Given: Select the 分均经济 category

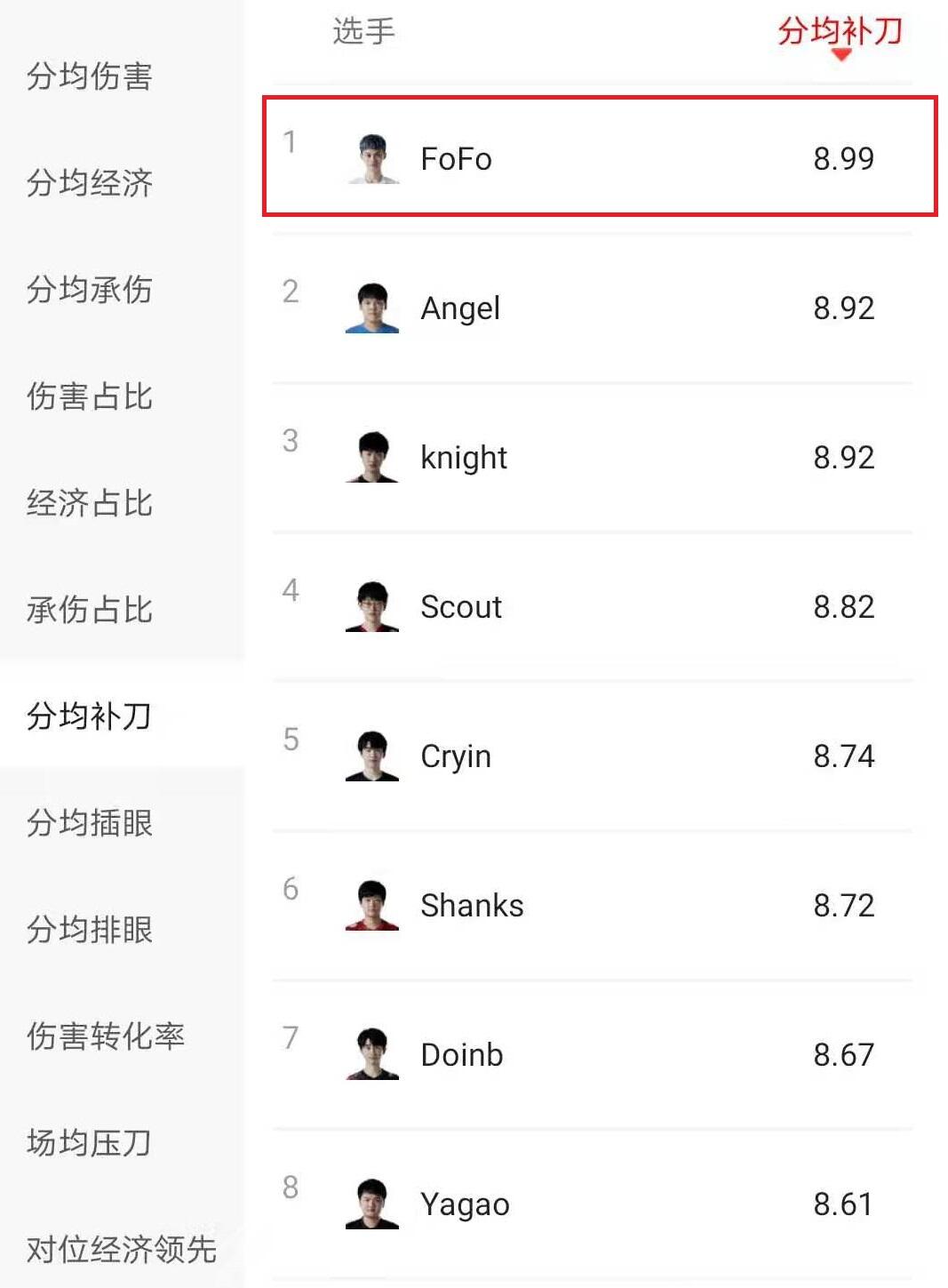Looking at the screenshot, I should coord(89,183).
